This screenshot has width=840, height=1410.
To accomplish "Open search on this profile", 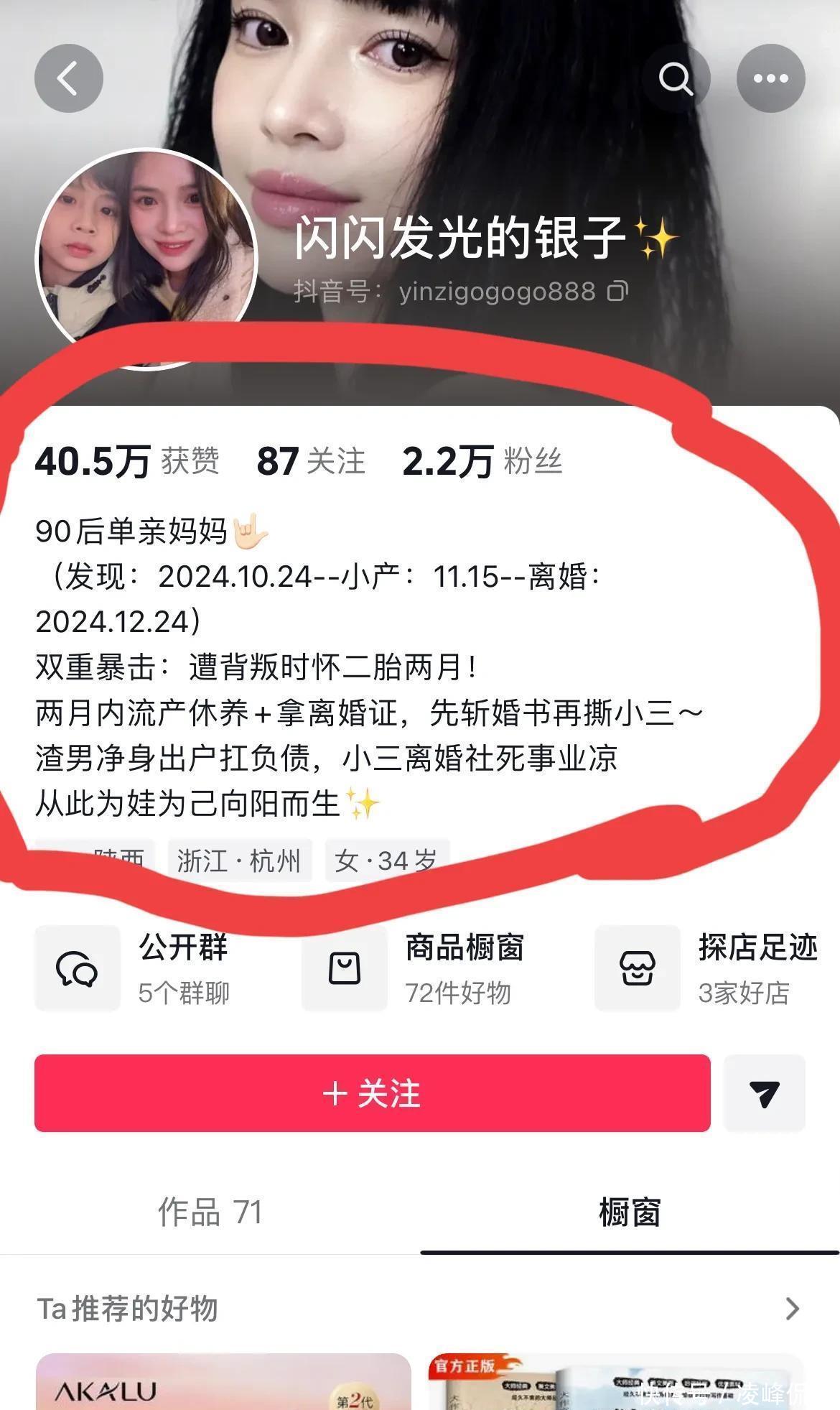I will (x=676, y=78).
